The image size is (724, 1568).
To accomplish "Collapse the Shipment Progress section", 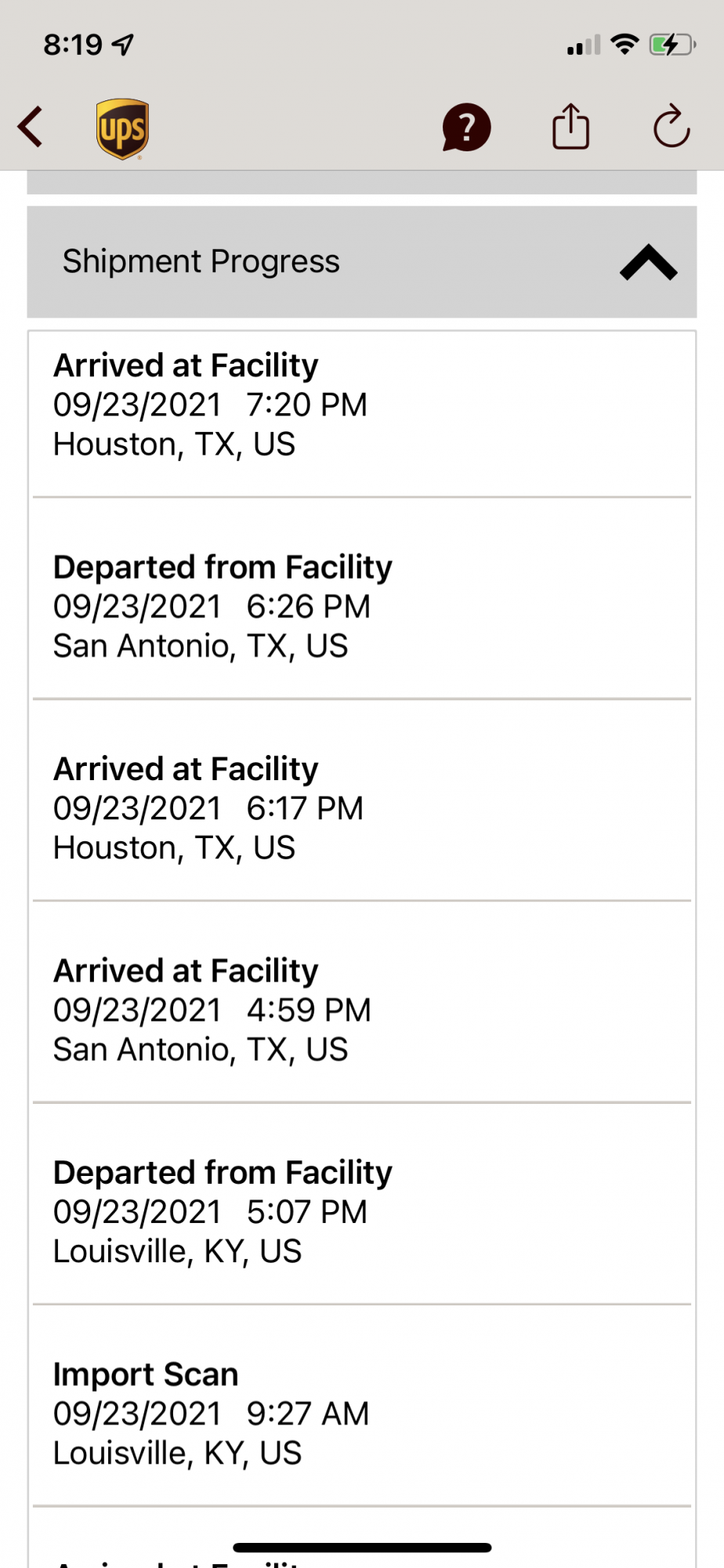I will [x=648, y=262].
